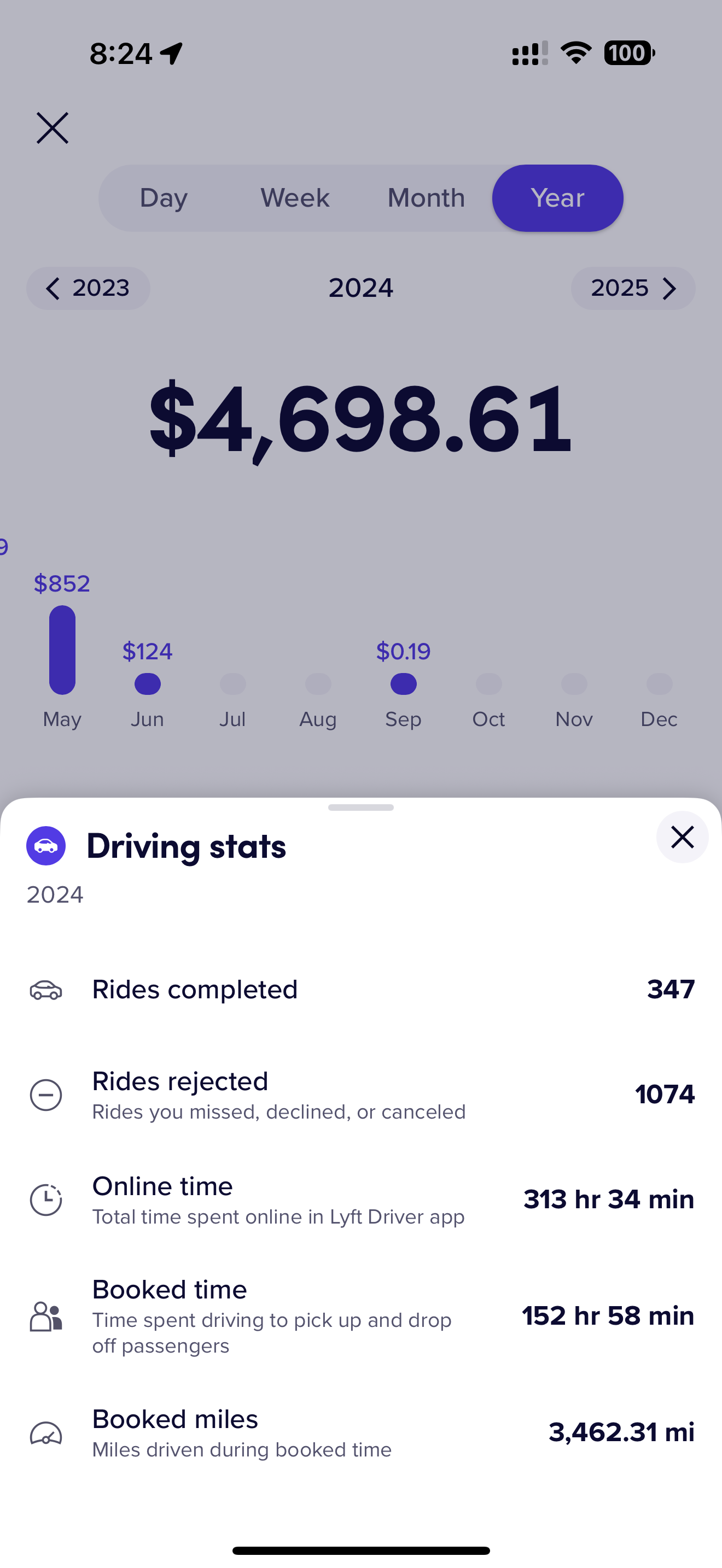This screenshot has width=722, height=1568.
Task: Go back to 2023 earnings
Action: coord(88,288)
